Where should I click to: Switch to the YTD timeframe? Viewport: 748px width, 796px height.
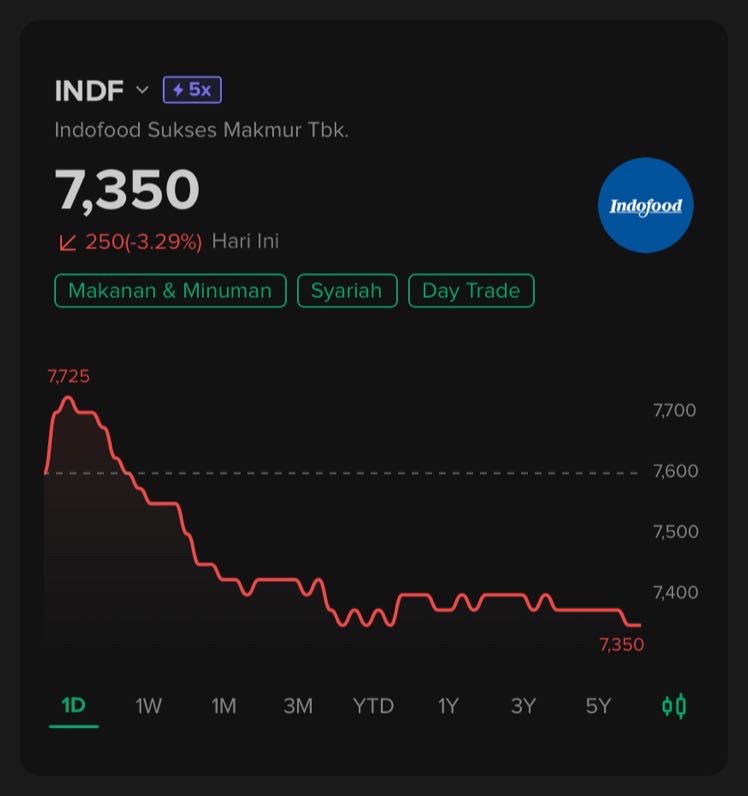(x=372, y=706)
